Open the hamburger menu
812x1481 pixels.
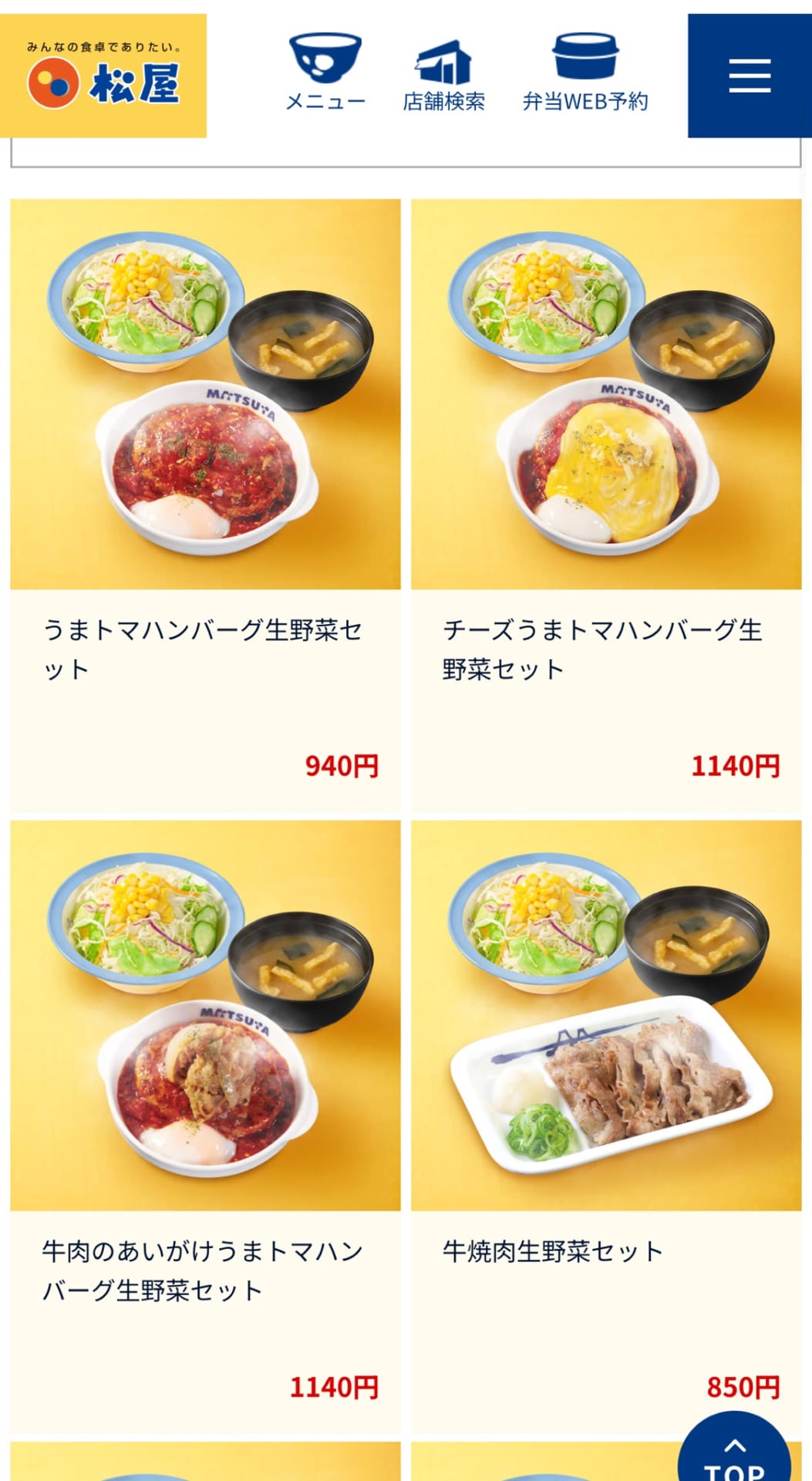(x=749, y=76)
